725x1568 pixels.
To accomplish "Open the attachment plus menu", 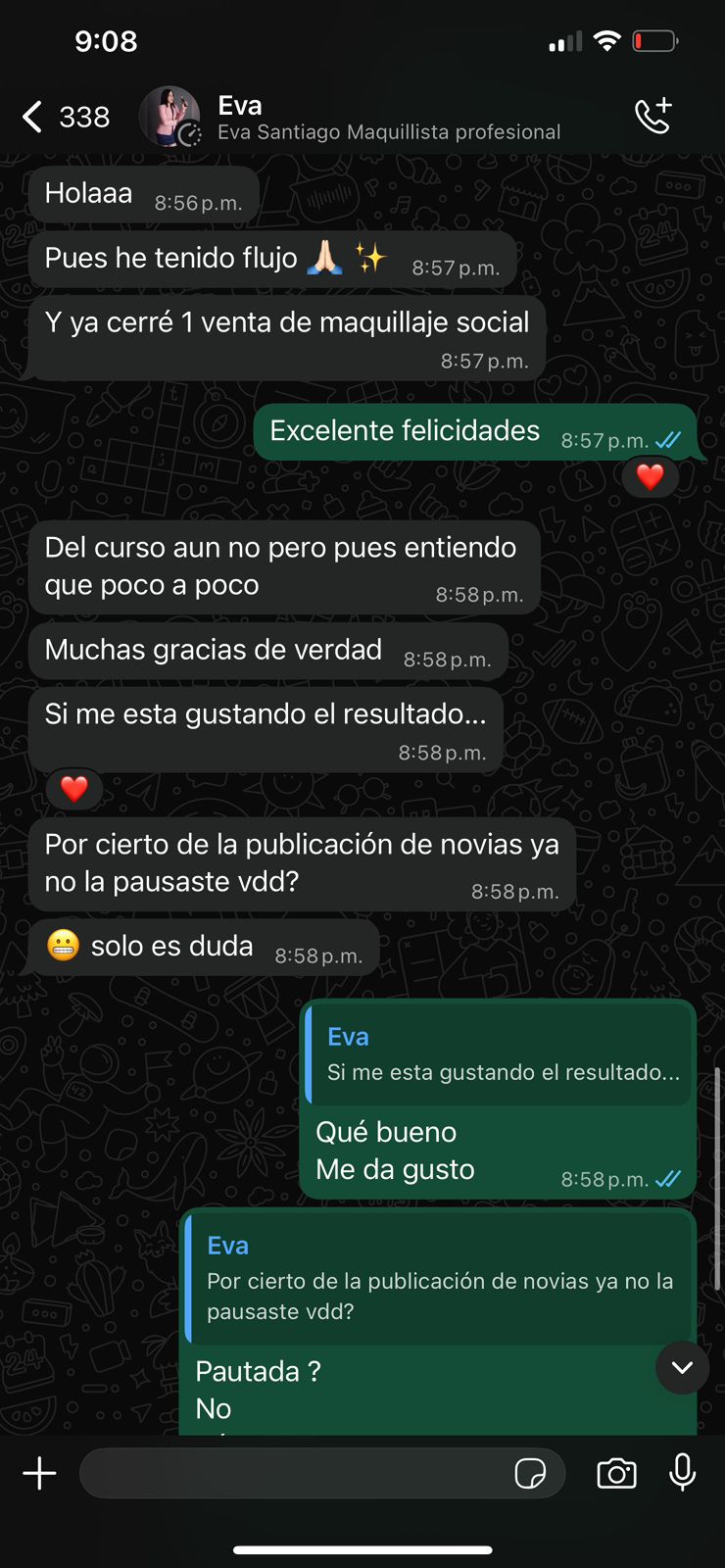I will point(40,1473).
